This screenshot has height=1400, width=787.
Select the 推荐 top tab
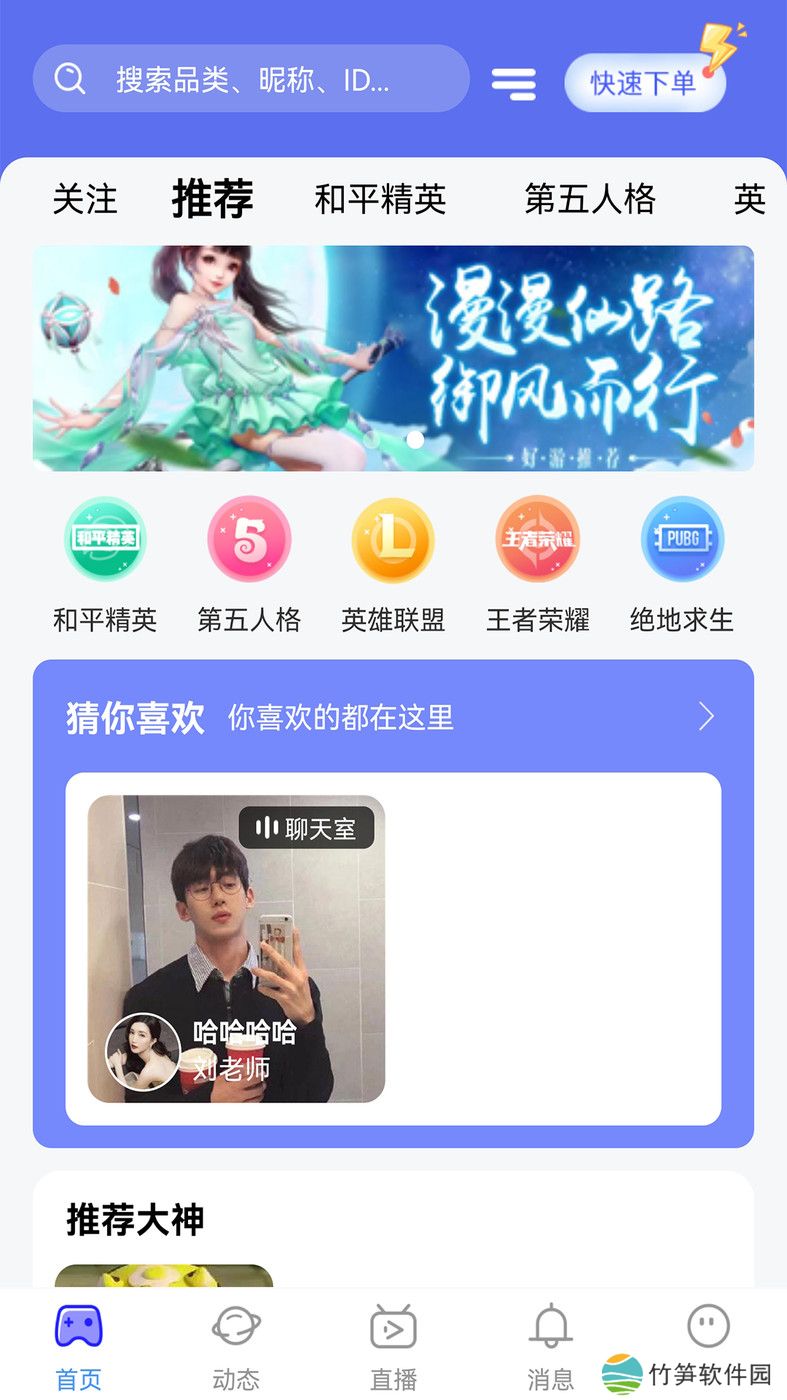pos(212,198)
